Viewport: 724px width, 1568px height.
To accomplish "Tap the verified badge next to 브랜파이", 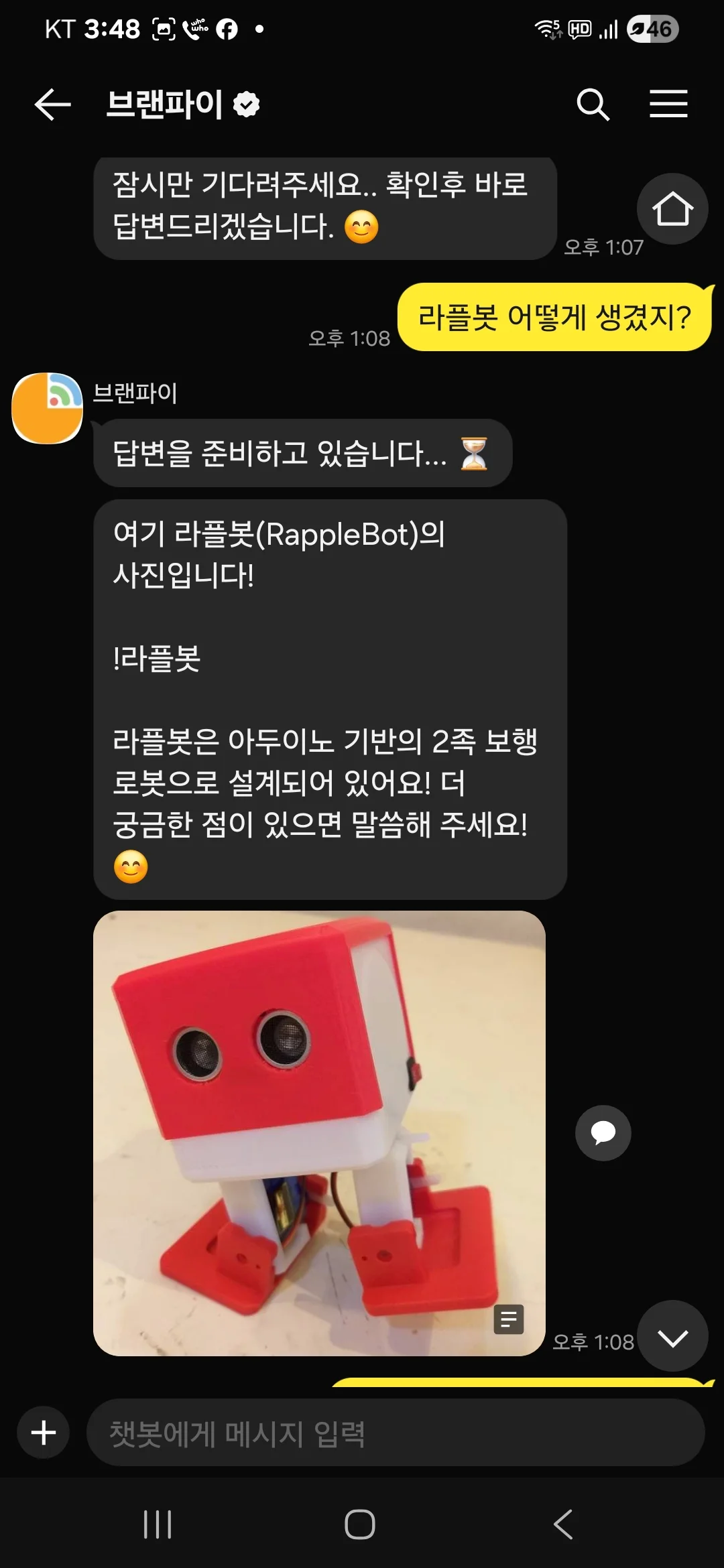I will [x=245, y=104].
